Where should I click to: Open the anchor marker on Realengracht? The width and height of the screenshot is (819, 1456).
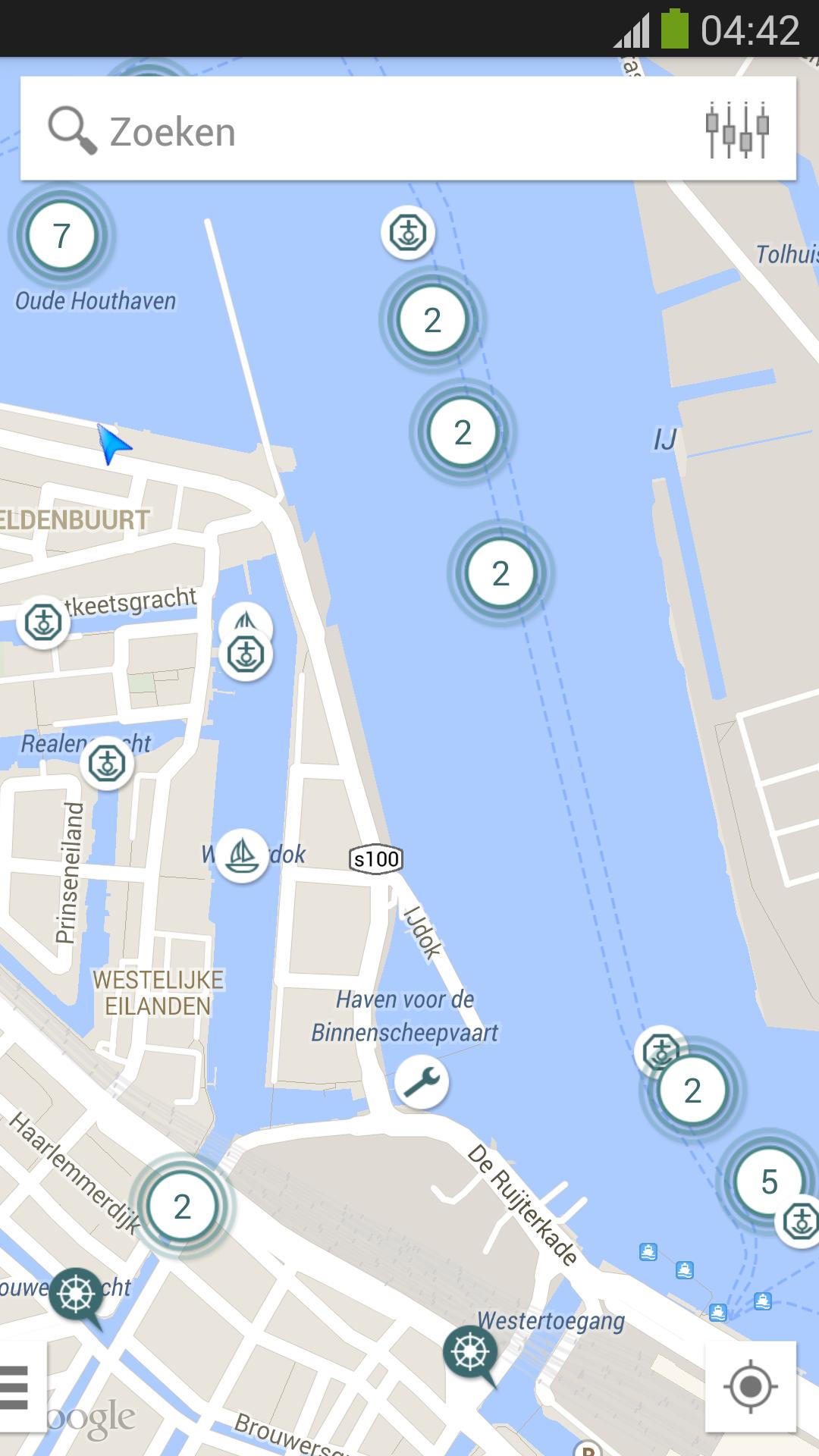pos(107,764)
